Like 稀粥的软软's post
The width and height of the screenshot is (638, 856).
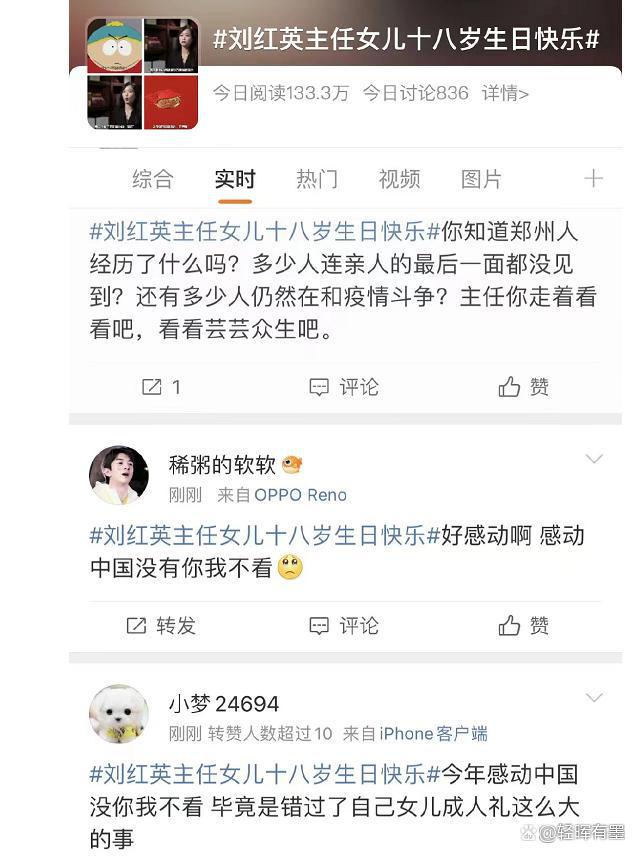[524, 626]
